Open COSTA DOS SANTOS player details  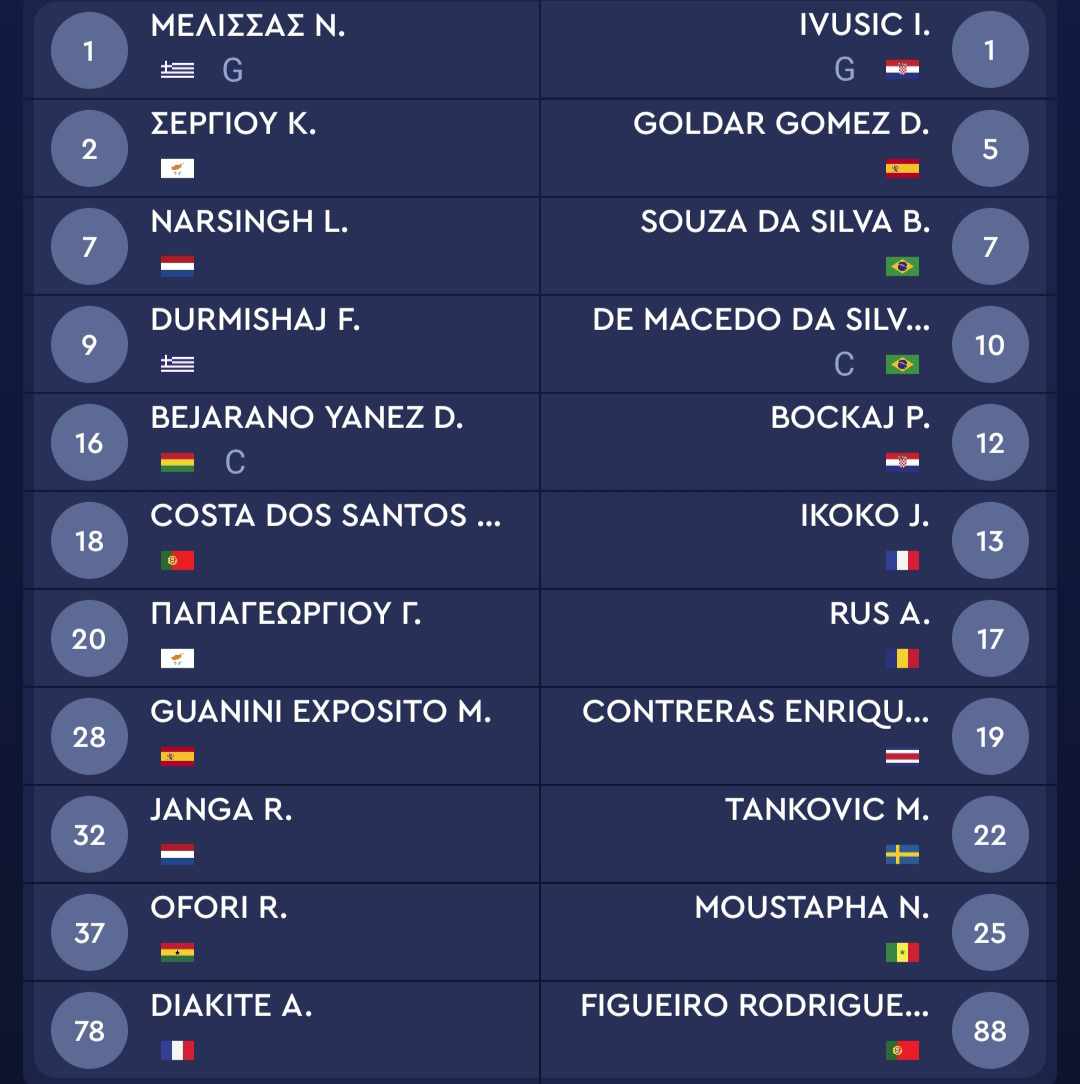tap(286, 541)
